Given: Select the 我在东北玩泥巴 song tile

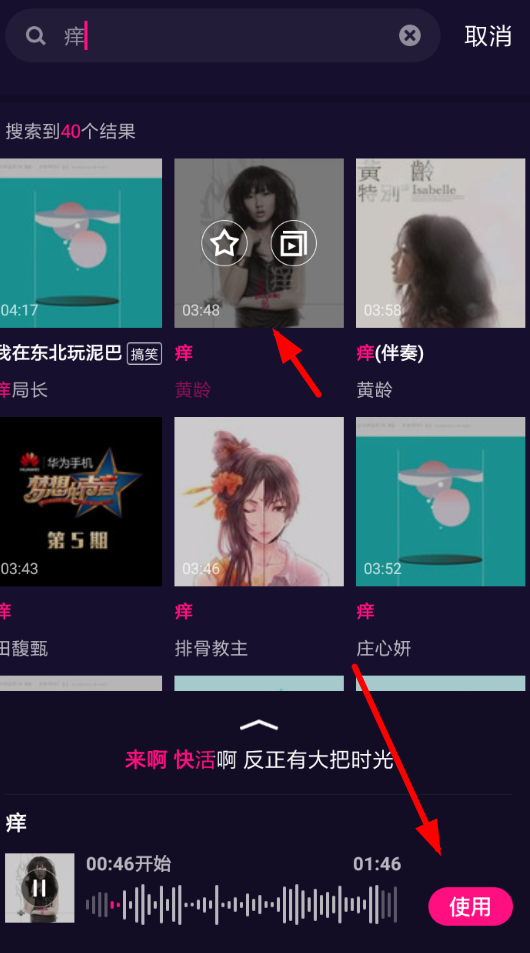Looking at the screenshot, I should point(81,243).
